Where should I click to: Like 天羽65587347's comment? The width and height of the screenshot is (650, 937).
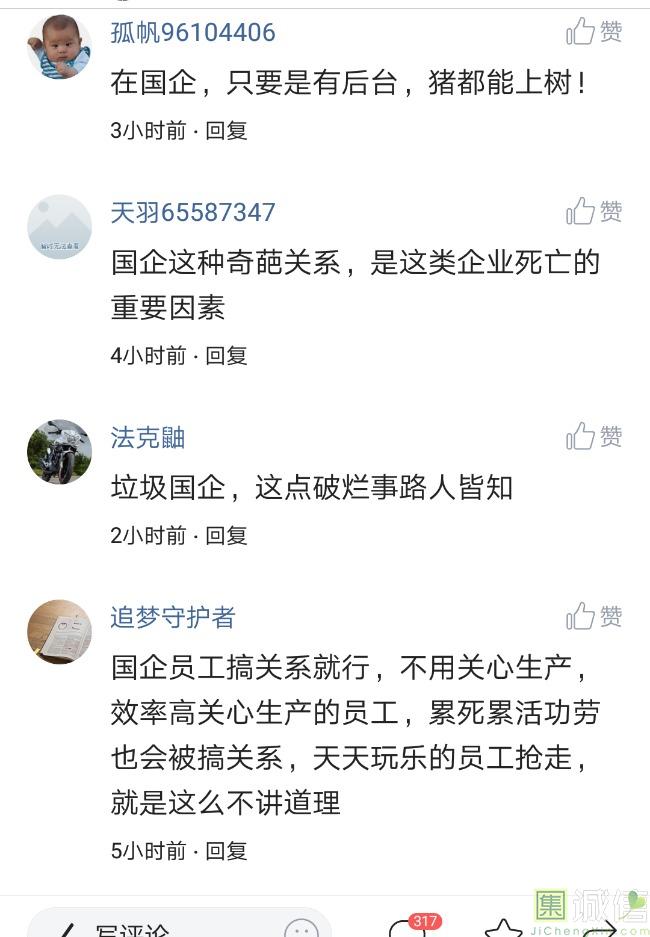(594, 211)
